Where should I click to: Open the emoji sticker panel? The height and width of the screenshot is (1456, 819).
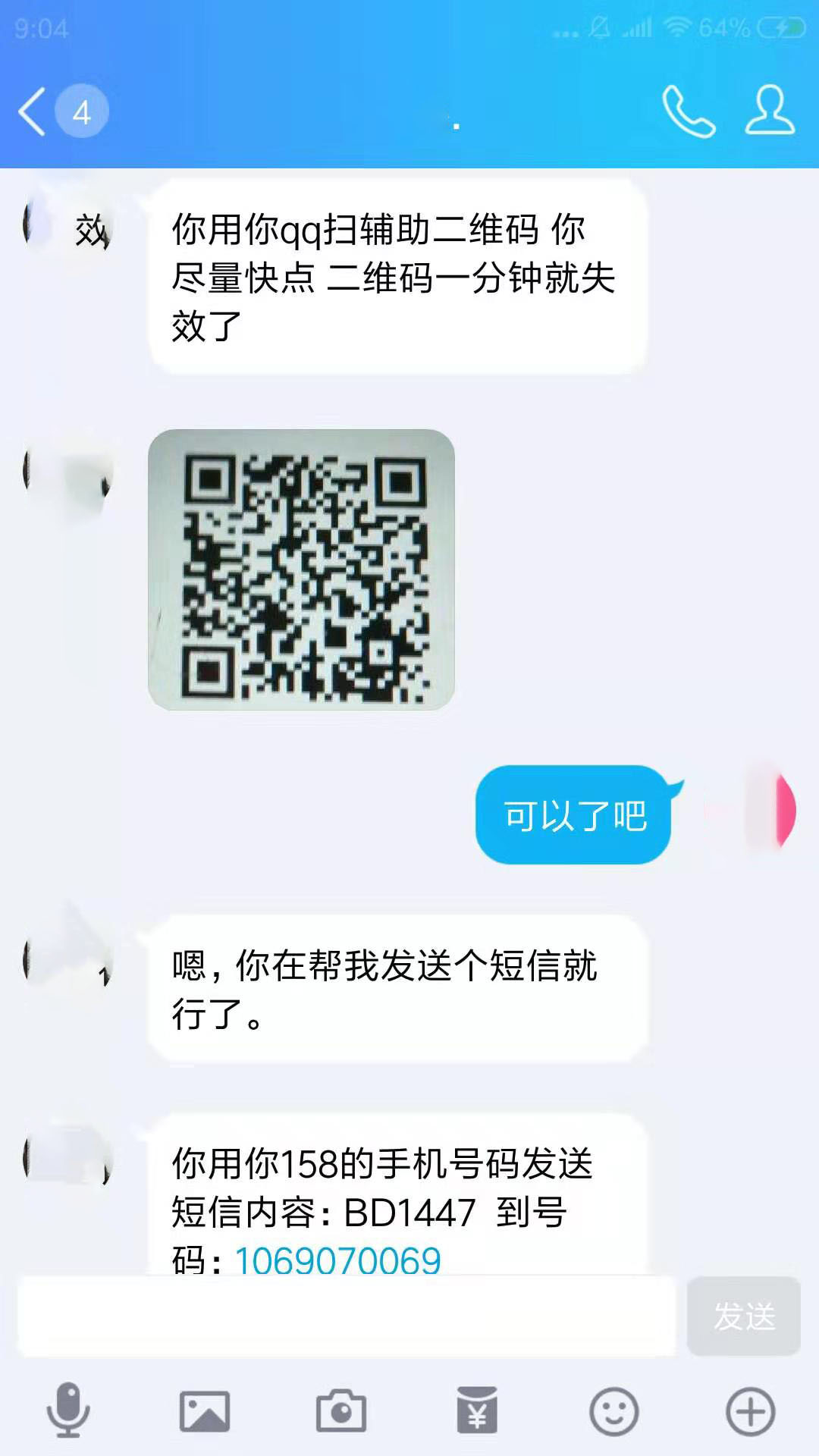point(613,1411)
